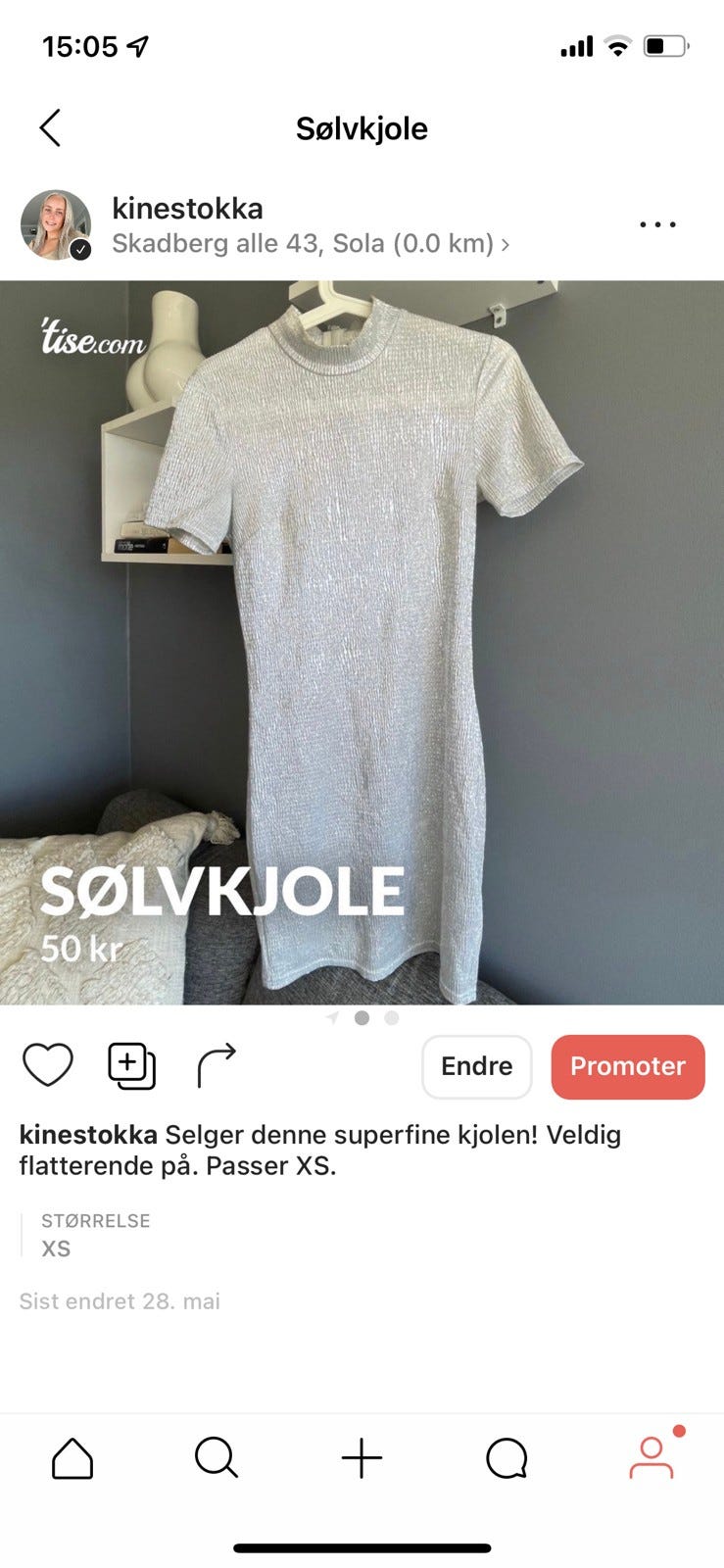Open the Sølvkjole title header
The image size is (724, 1568).
click(x=362, y=127)
